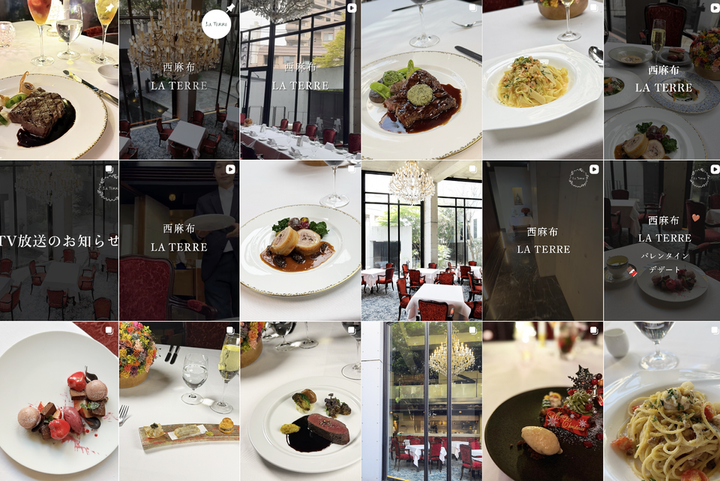The width and height of the screenshot is (720, 481).
Task: Open the stuffed chicken dish post
Action: pyautogui.click(x=300, y=240)
